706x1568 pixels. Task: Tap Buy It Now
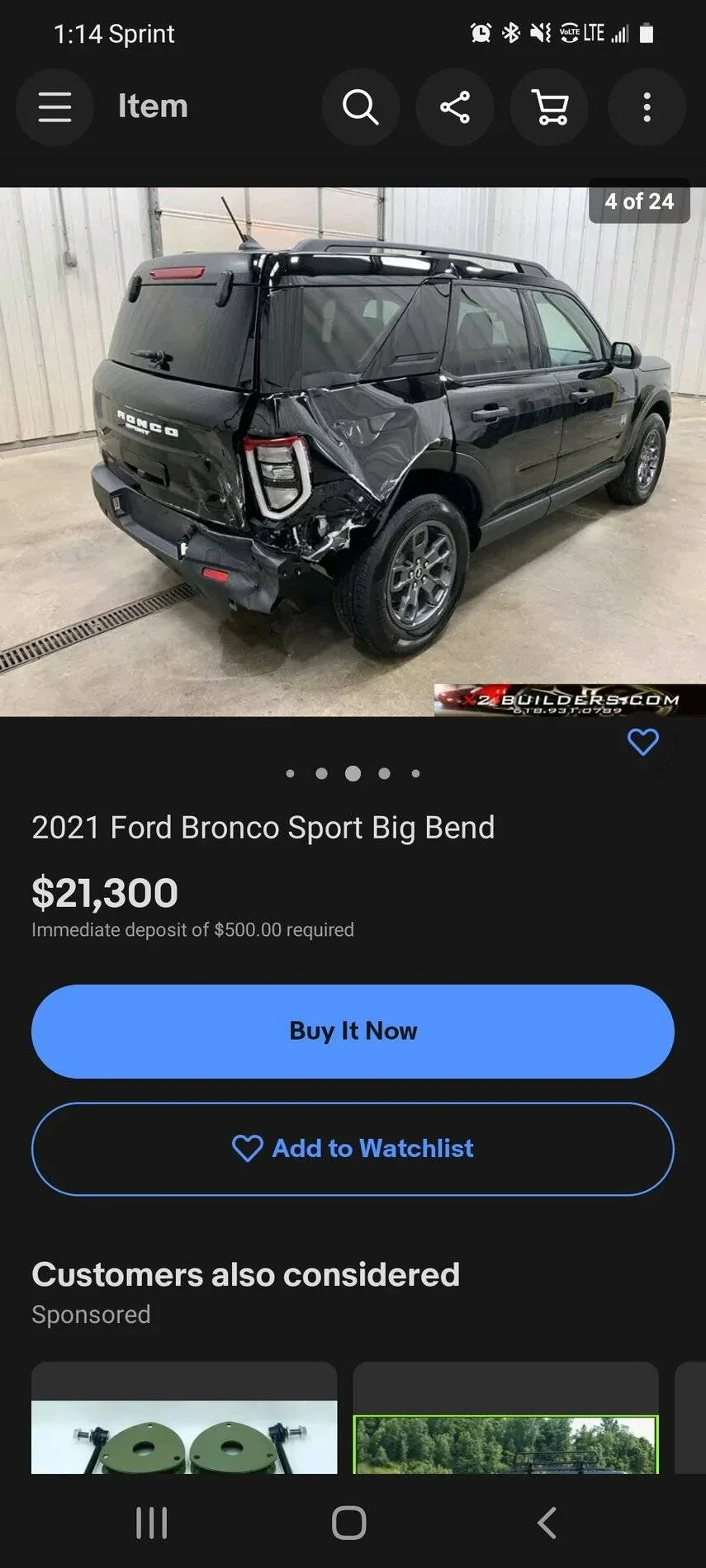(353, 1031)
